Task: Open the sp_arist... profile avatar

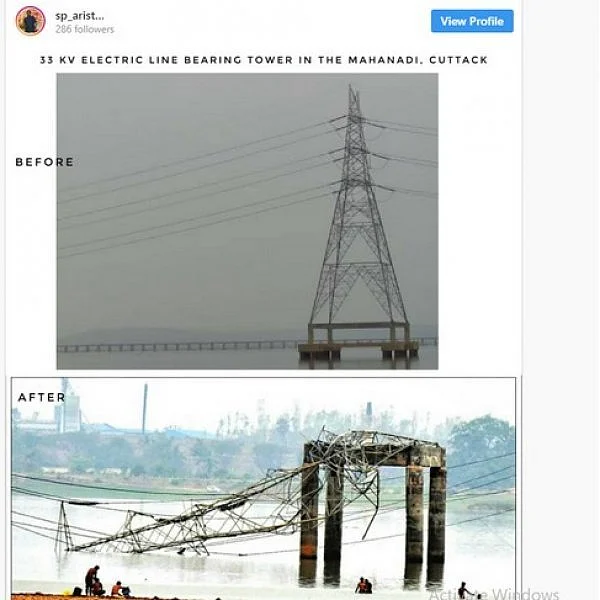Action: [x=30, y=21]
